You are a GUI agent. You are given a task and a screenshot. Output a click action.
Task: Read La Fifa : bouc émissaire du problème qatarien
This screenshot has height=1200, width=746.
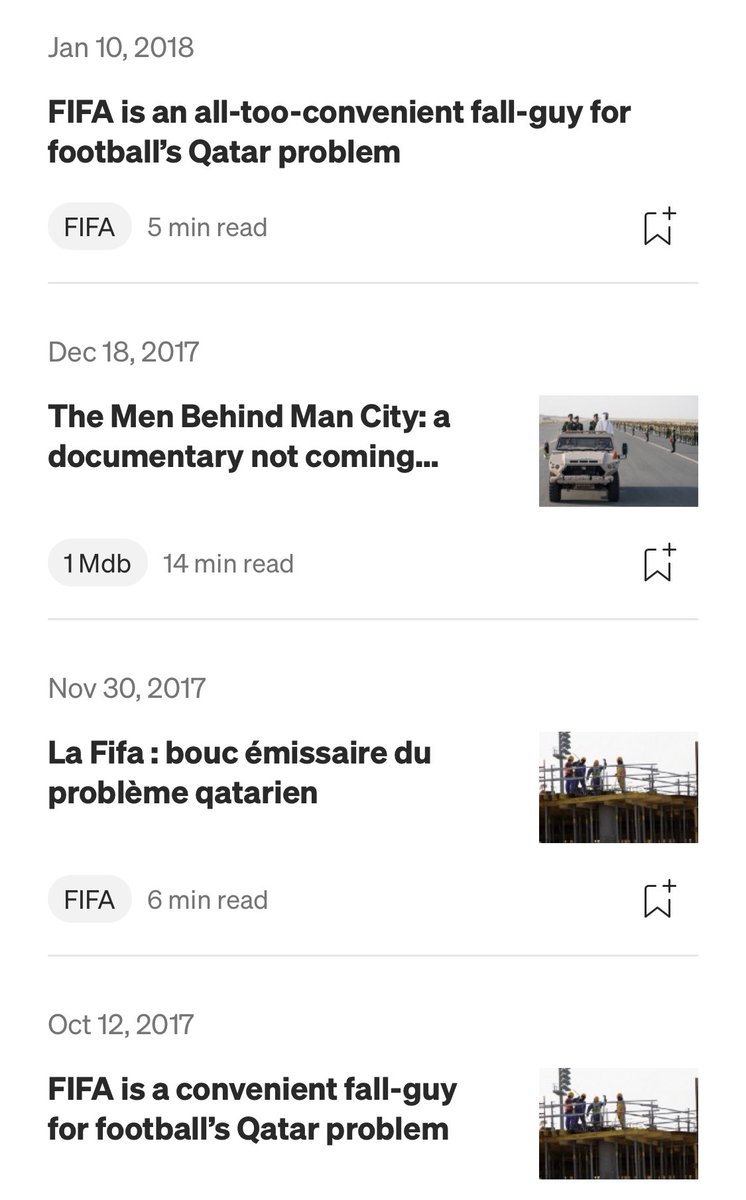click(240, 772)
